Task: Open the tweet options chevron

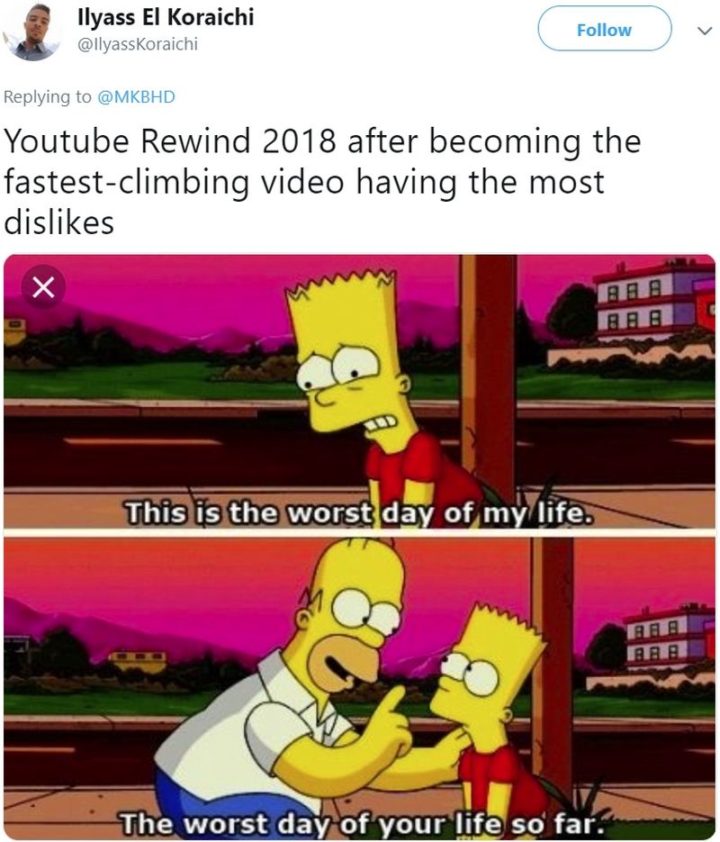Action: pos(700,30)
